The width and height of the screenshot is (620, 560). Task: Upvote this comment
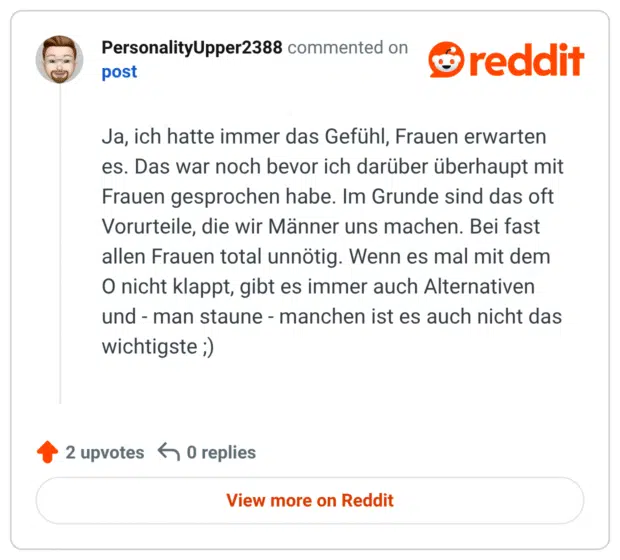tap(47, 452)
